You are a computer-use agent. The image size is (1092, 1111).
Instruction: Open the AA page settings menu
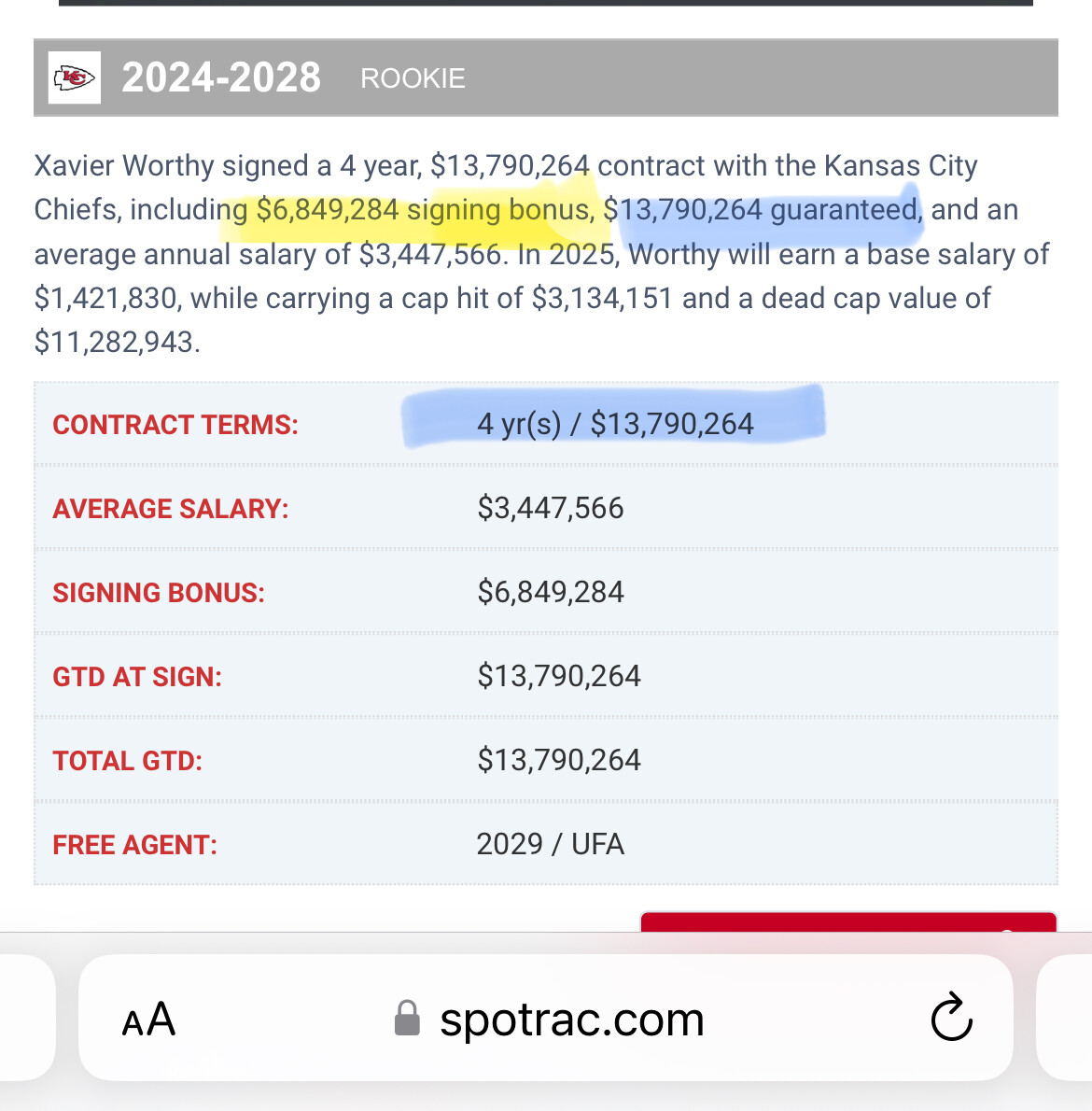(148, 1020)
